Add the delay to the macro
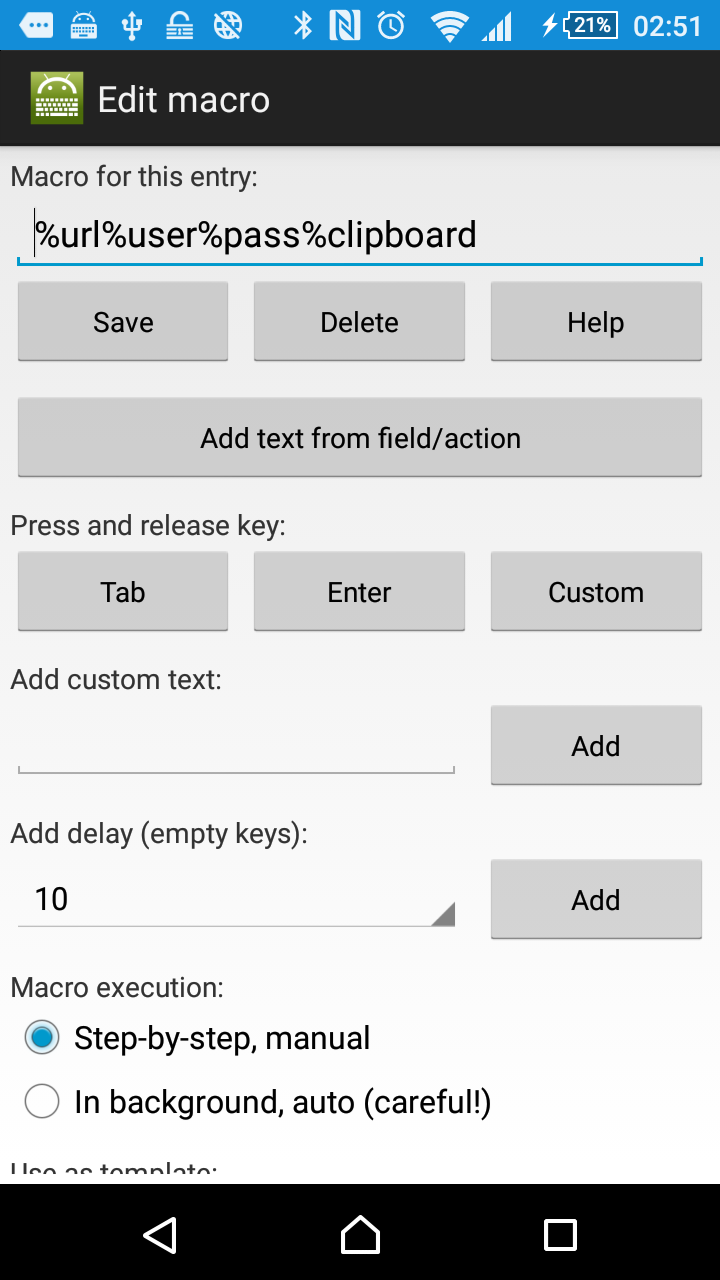Image resolution: width=720 pixels, height=1280 pixels. coord(596,900)
